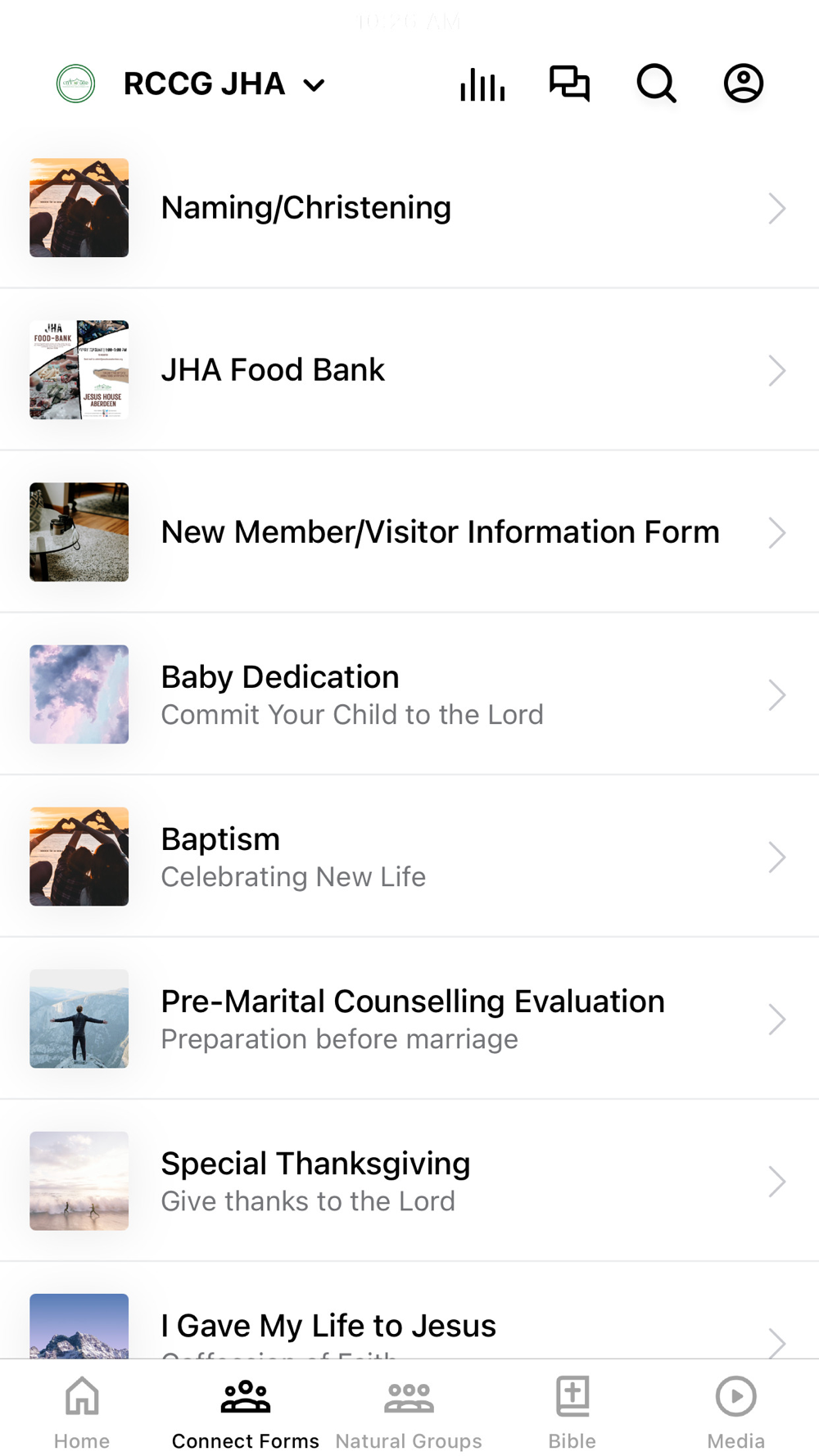Open New Member/Visitor Information Form
The height and width of the screenshot is (1456, 819).
coord(409,532)
